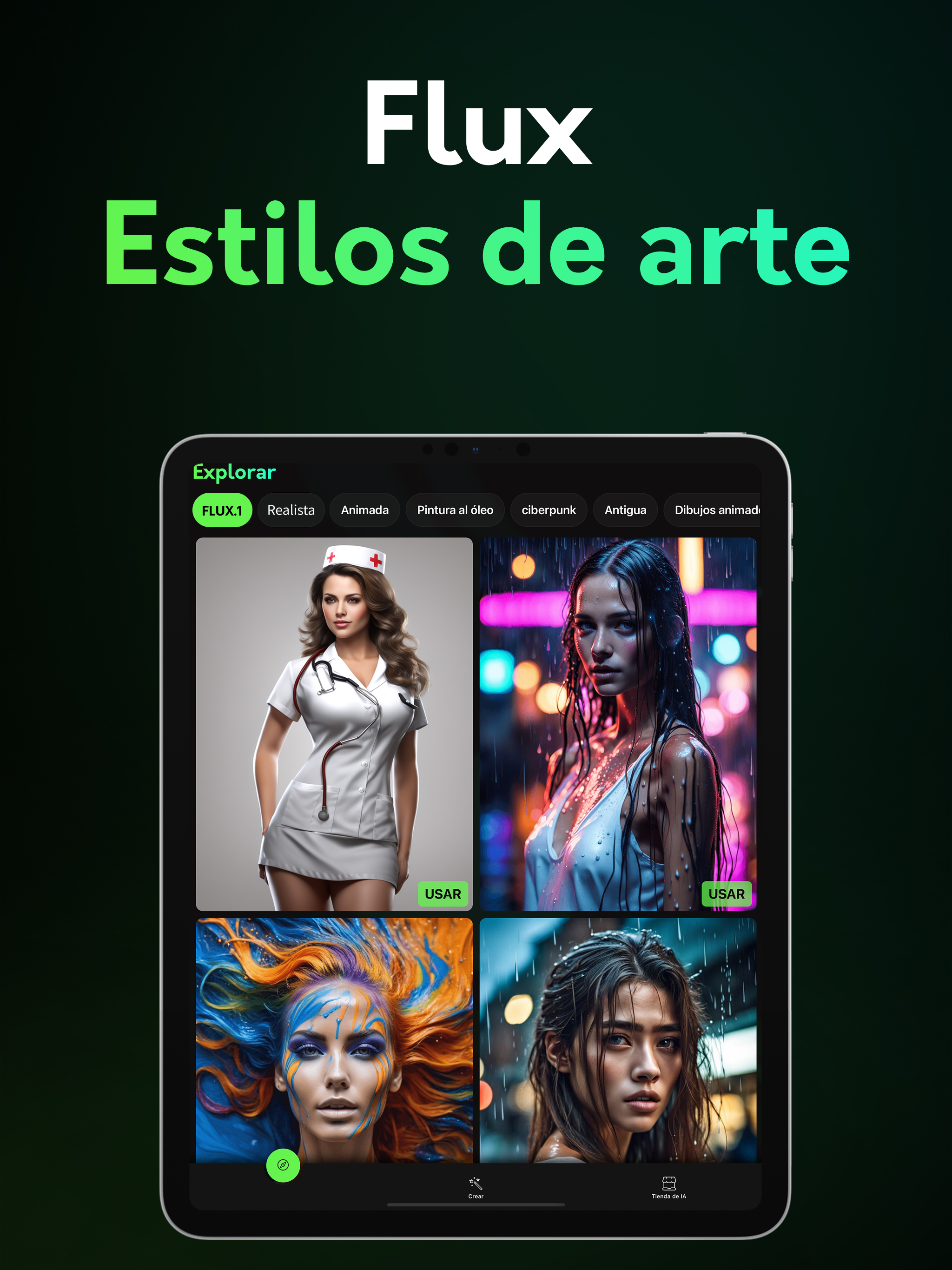Select the Animada style chip

364,510
